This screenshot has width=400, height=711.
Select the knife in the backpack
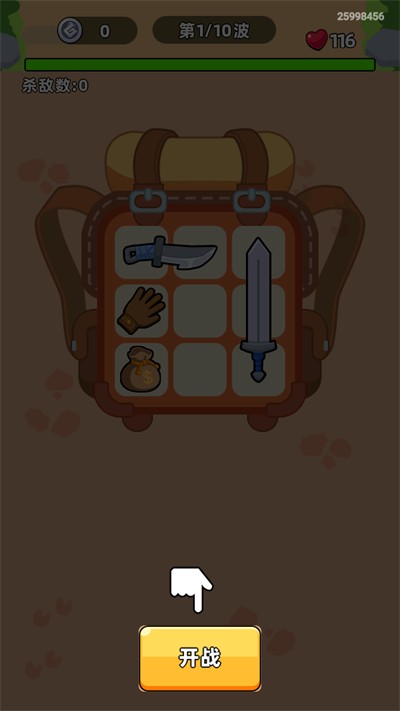pyautogui.click(x=170, y=253)
